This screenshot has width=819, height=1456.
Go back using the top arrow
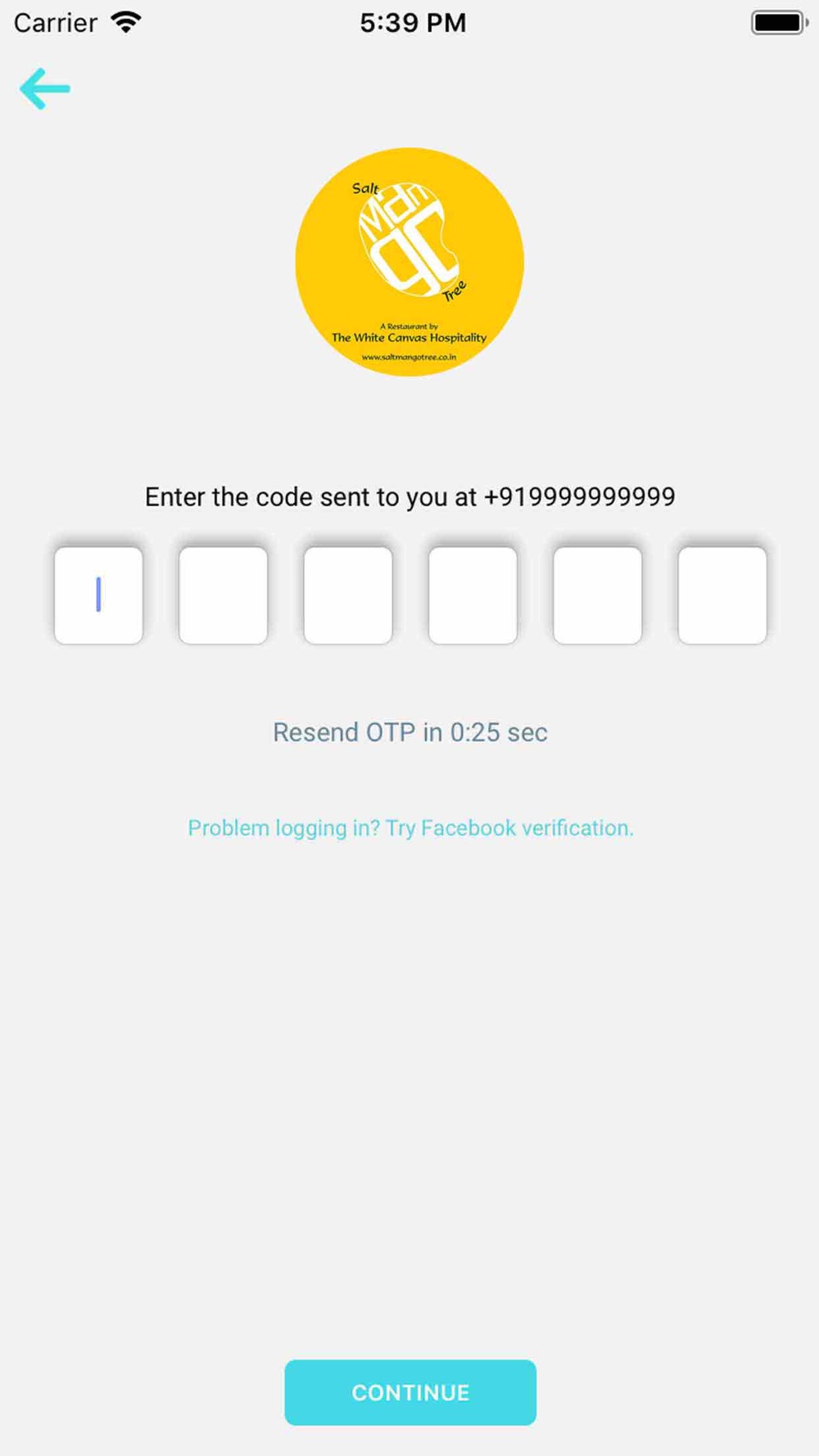pyautogui.click(x=45, y=88)
